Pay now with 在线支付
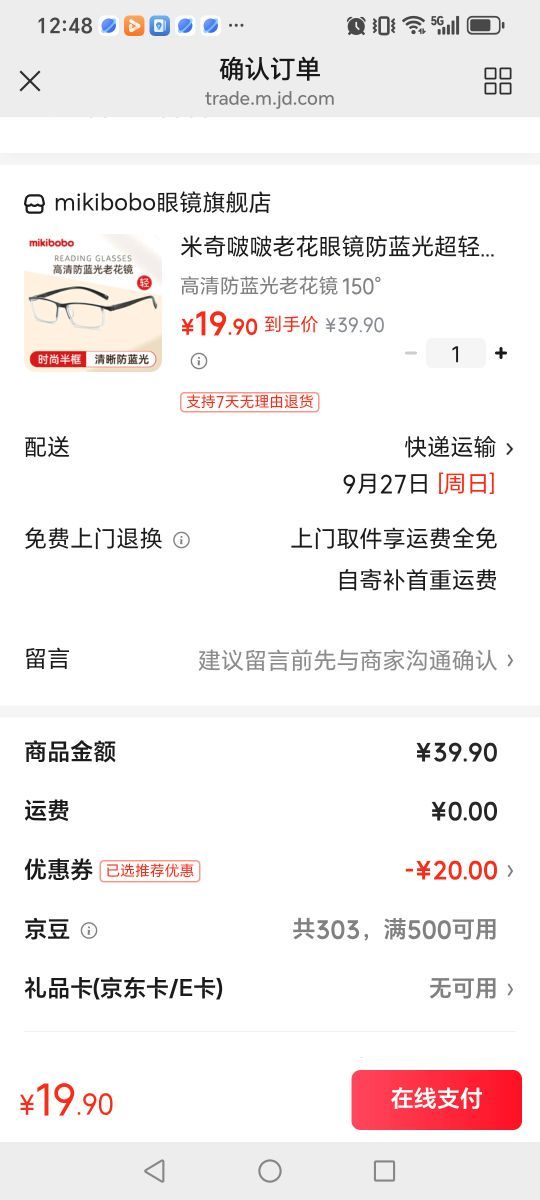The height and width of the screenshot is (1200, 540). [x=436, y=1100]
